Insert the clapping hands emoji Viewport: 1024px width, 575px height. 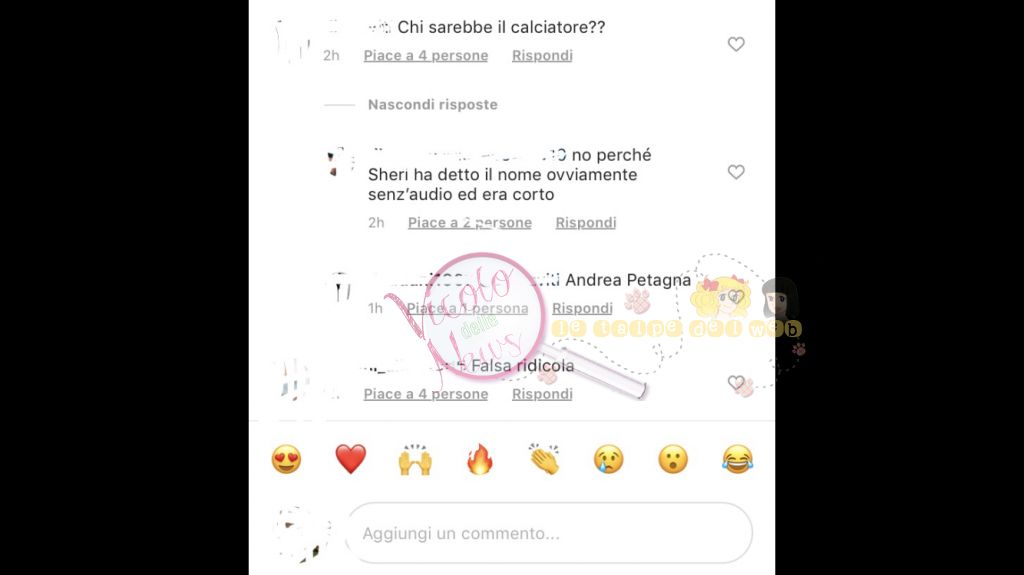(544, 459)
